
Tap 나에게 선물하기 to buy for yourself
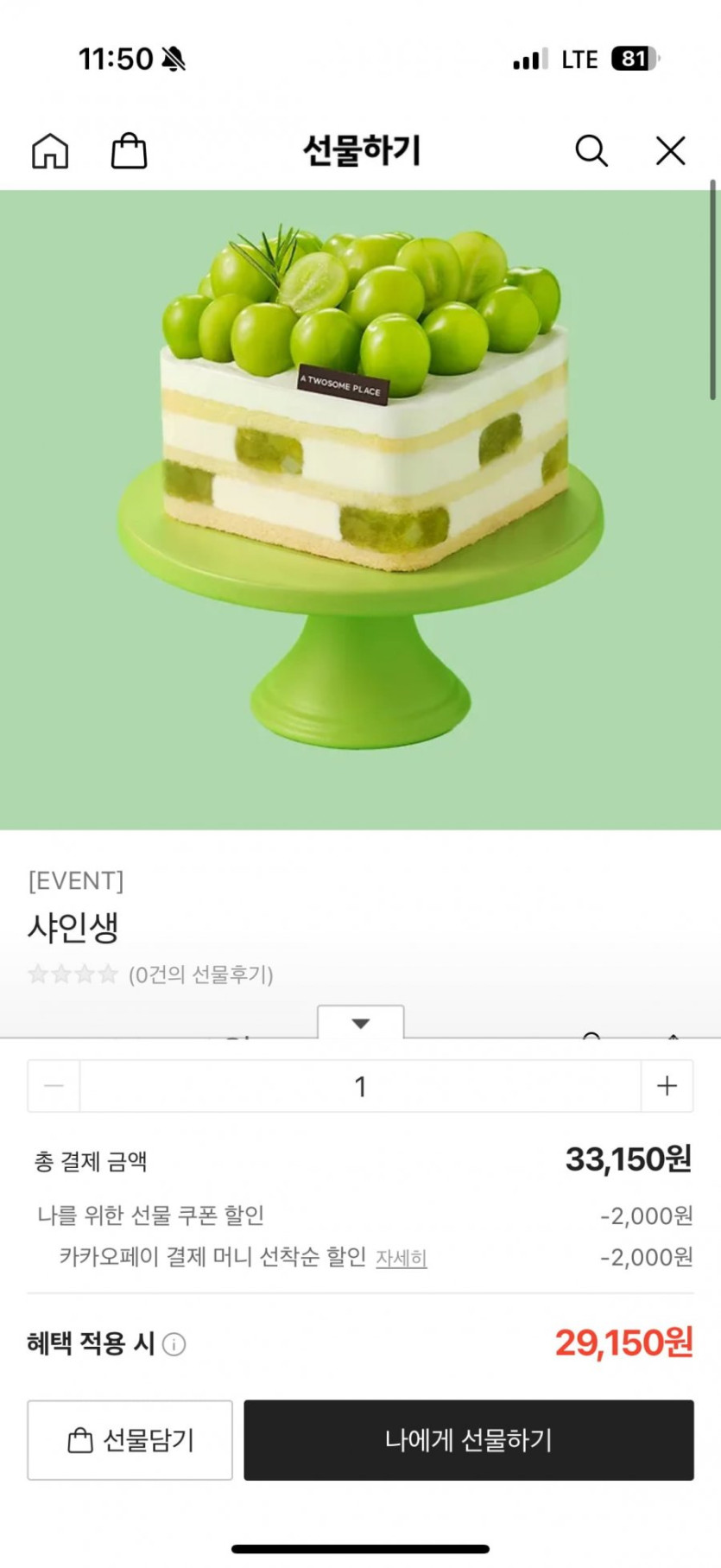click(468, 1440)
